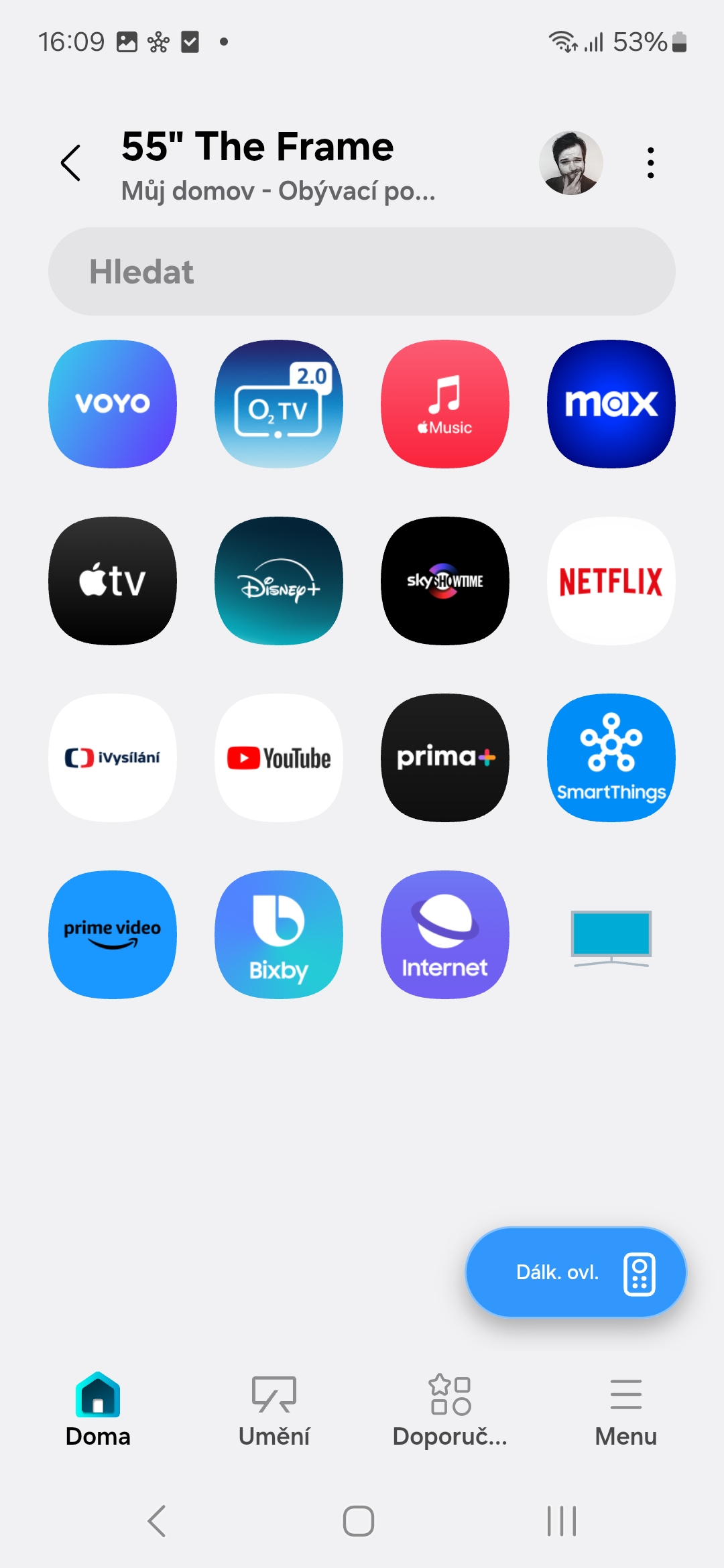Open the Dálk. ovl. remote control
Image resolution: width=724 pixels, height=1568 pixels.
(576, 1272)
